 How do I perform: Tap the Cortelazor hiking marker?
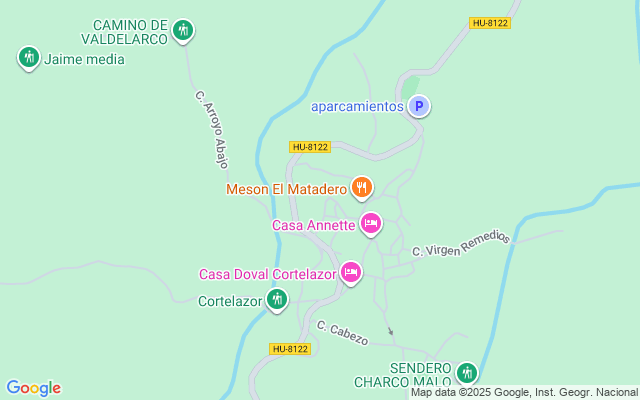click(x=277, y=299)
